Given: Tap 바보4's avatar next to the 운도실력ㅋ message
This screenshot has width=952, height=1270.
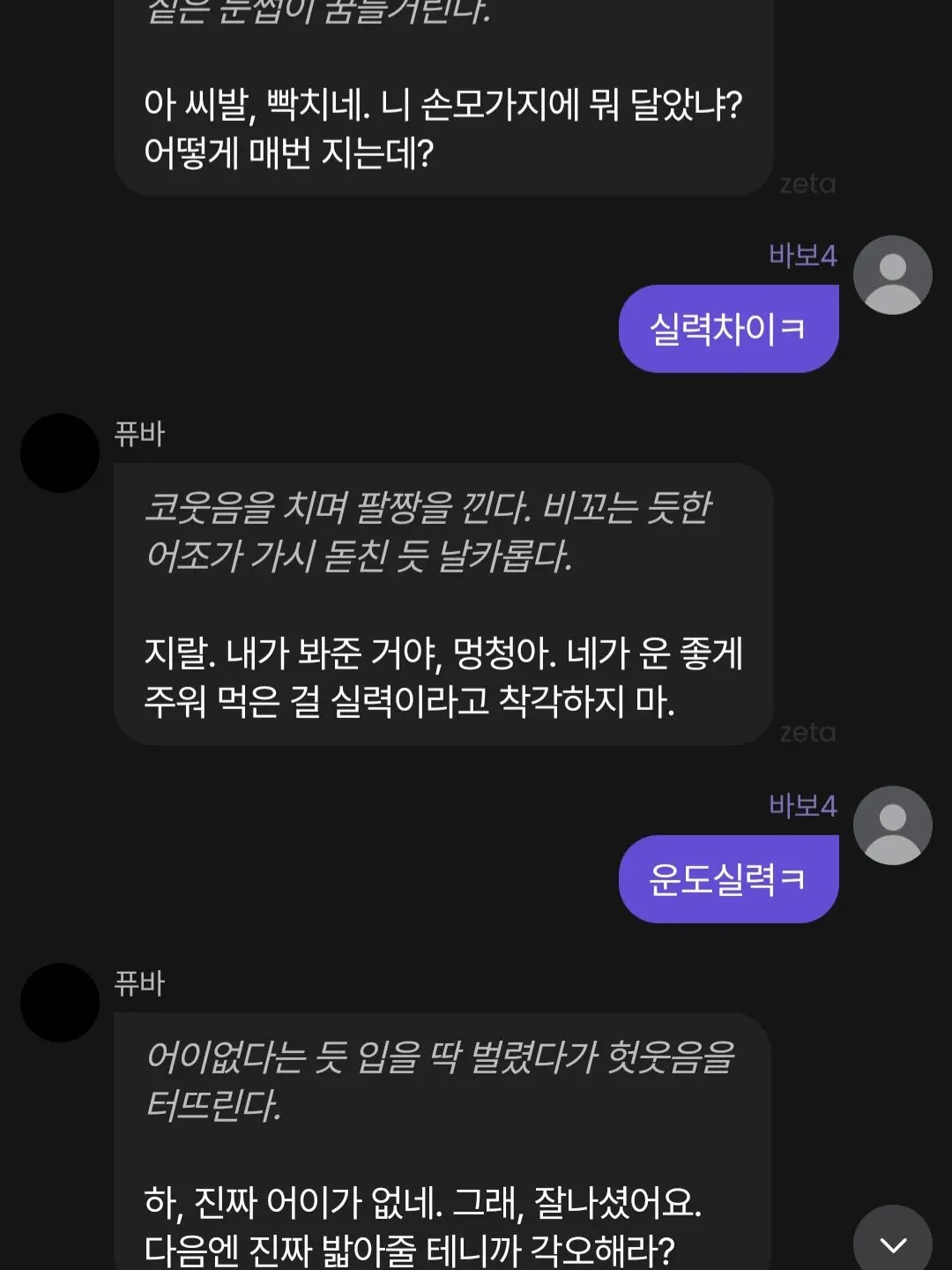Looking at the screenshot, I should click(x=893, y=824).
